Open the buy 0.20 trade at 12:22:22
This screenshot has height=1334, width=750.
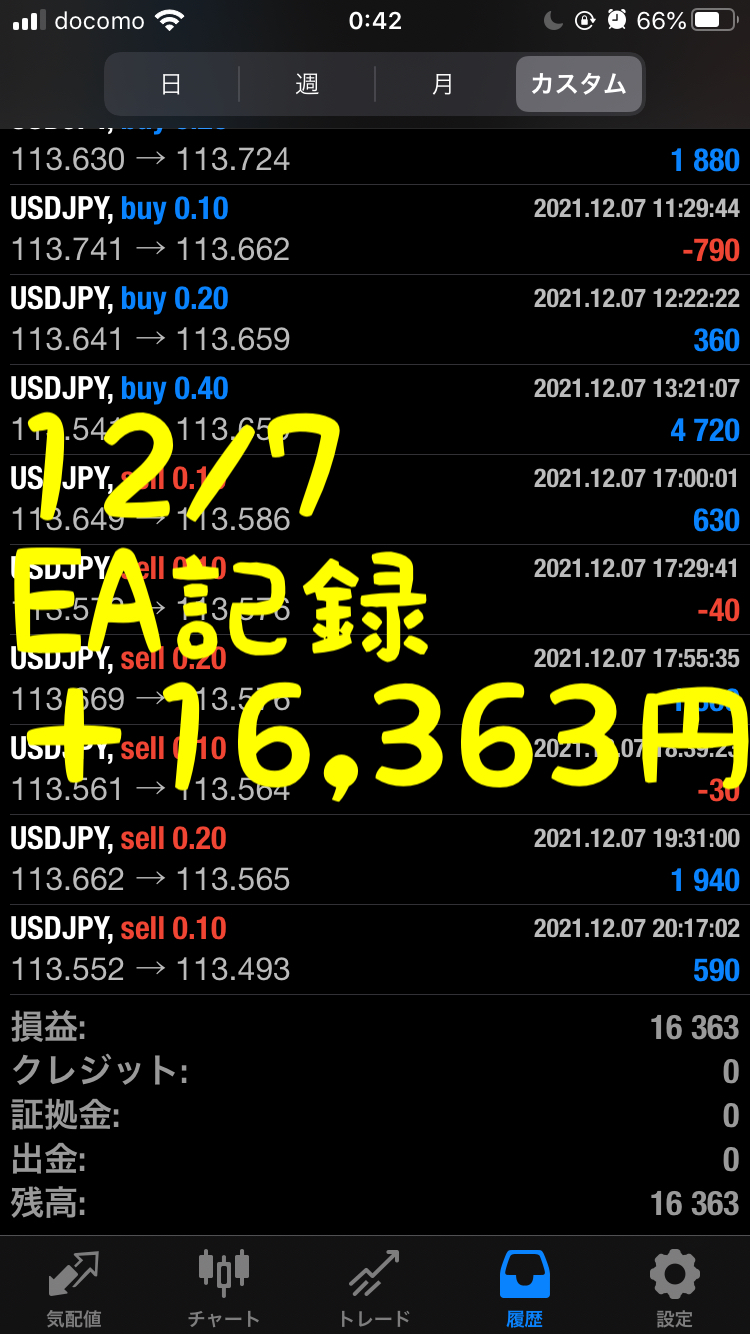(x=375, y=320)
